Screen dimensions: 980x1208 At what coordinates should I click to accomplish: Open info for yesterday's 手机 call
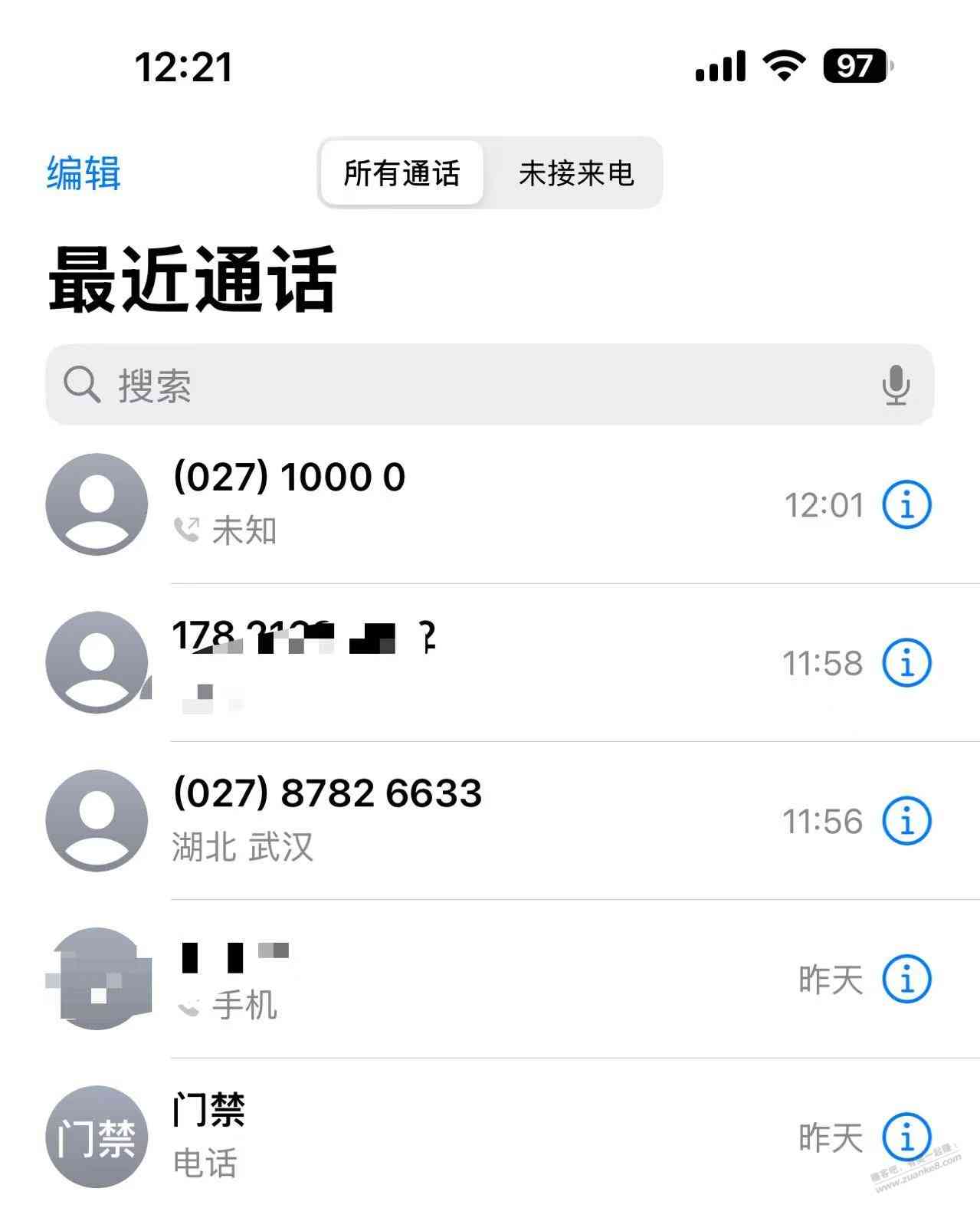(x=906, y=979)
